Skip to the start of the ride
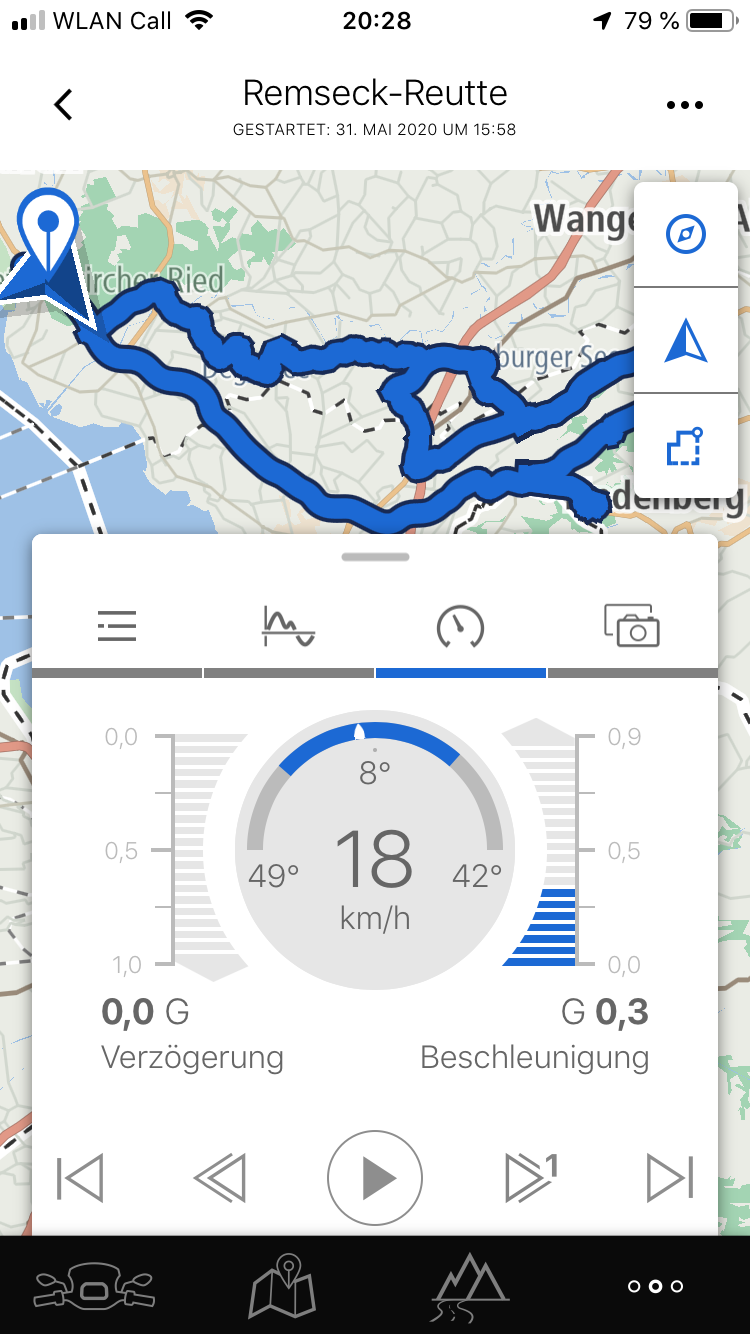This screenshot has width=750, height=1334. 80,1178
